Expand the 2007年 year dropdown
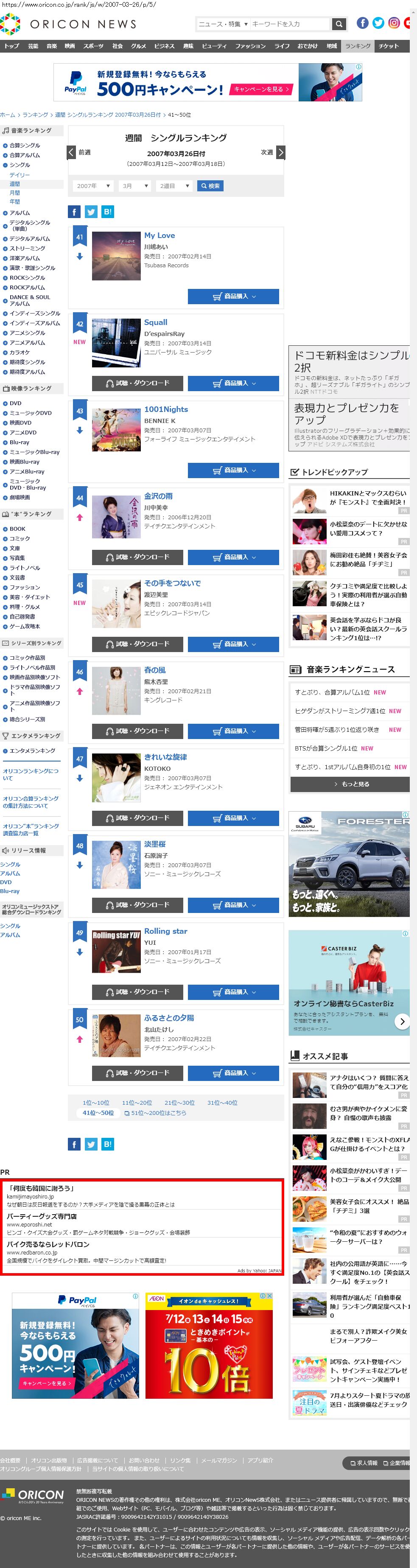 pyautogui.click(x=93, y=186)
